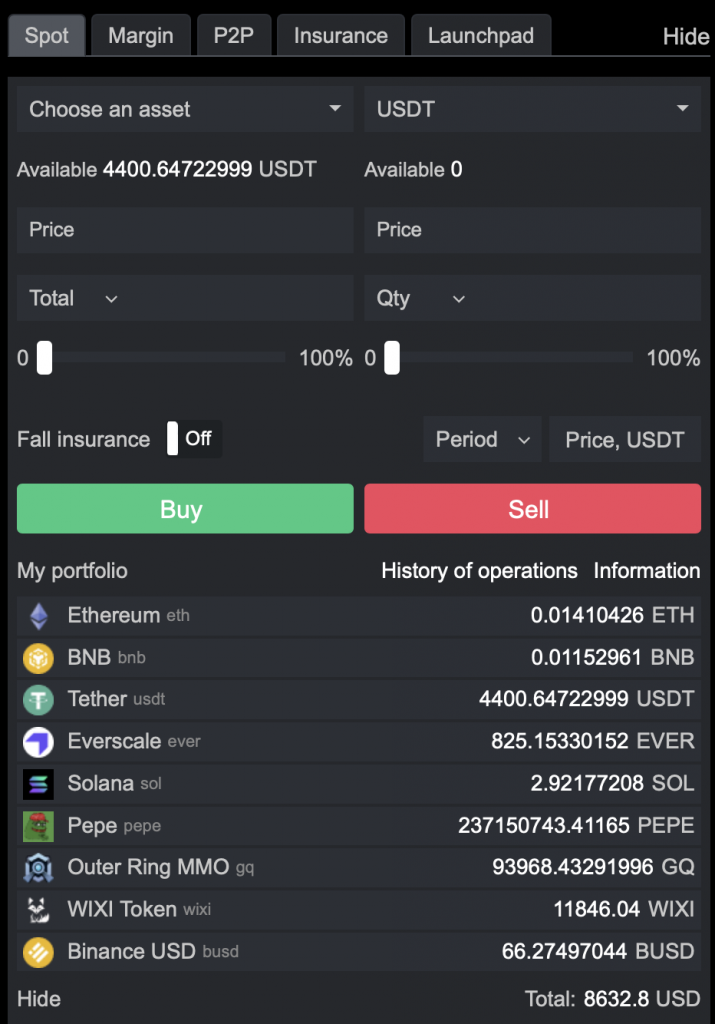This screenshot has width=715, height=1024.
Task: Open the Qty type dropdown
Action: 421,298
